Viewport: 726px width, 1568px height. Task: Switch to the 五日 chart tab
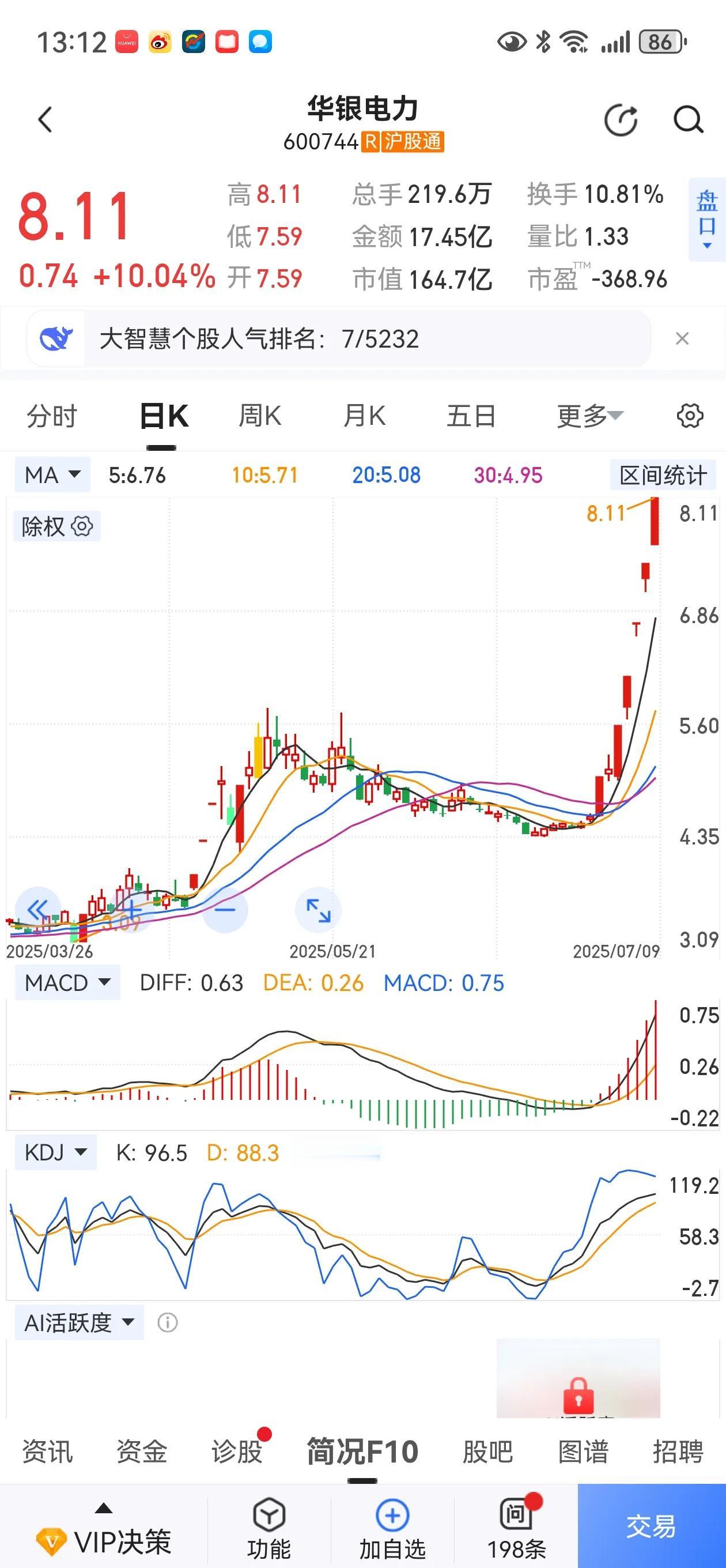pos(470,416)
